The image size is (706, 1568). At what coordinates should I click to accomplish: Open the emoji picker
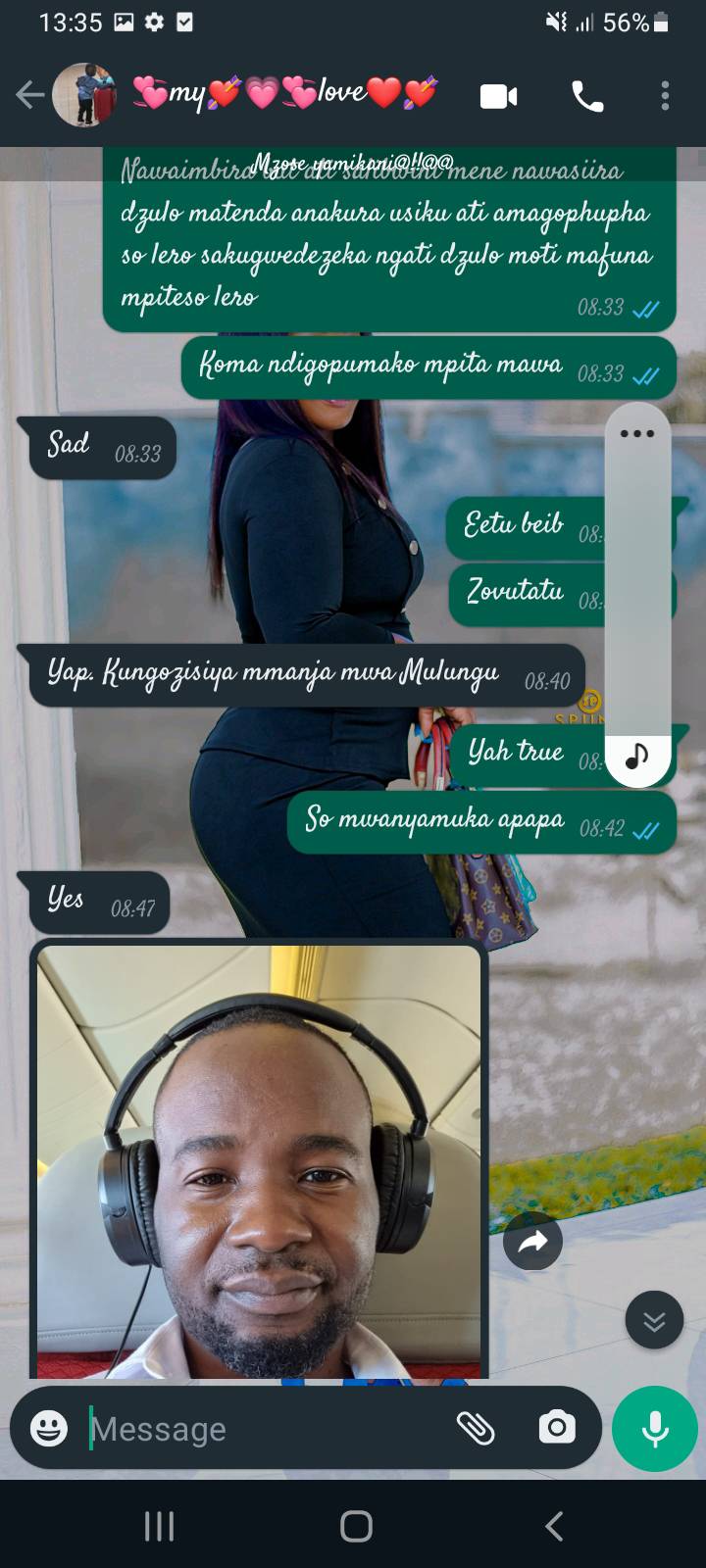49,1428
